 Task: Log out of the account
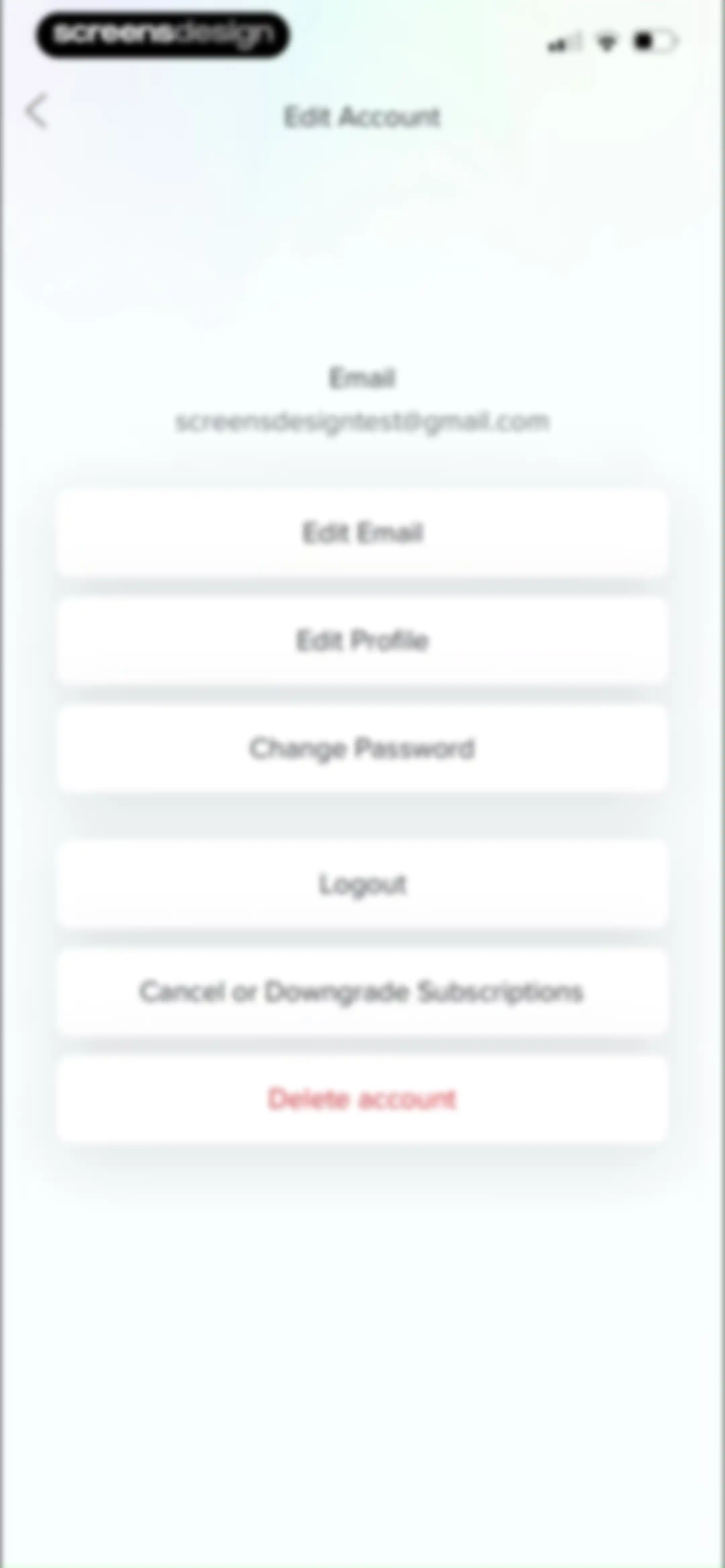coord(362,884)
